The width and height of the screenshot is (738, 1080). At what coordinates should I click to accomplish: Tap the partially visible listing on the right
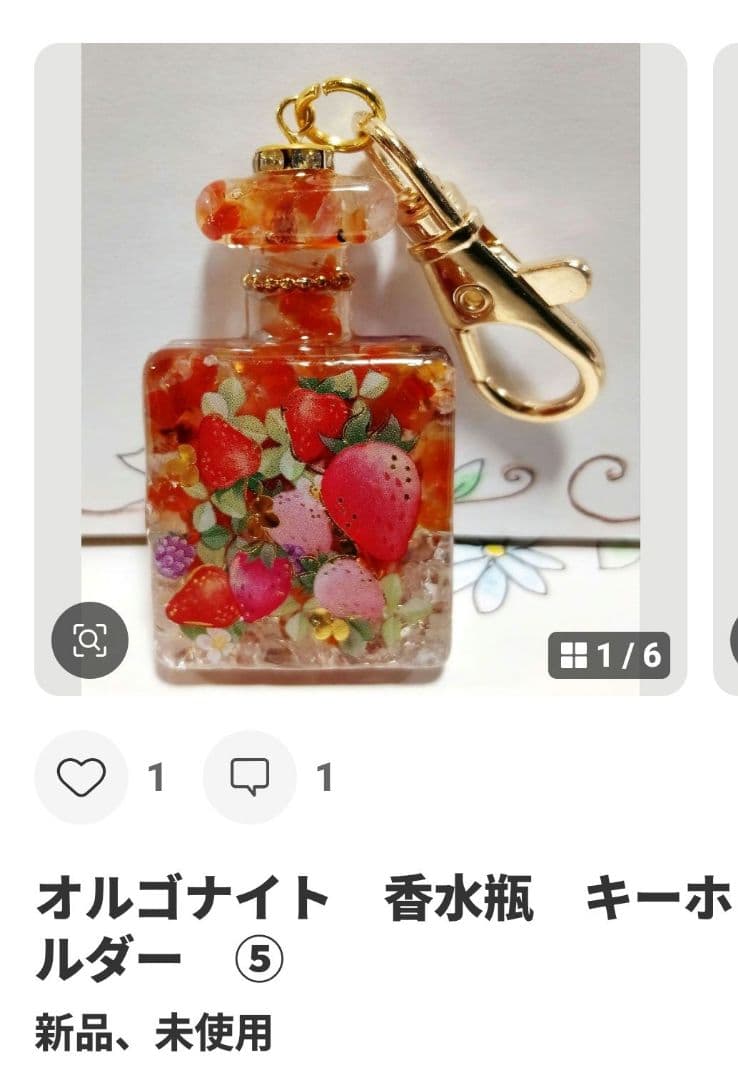pos(728,360)
